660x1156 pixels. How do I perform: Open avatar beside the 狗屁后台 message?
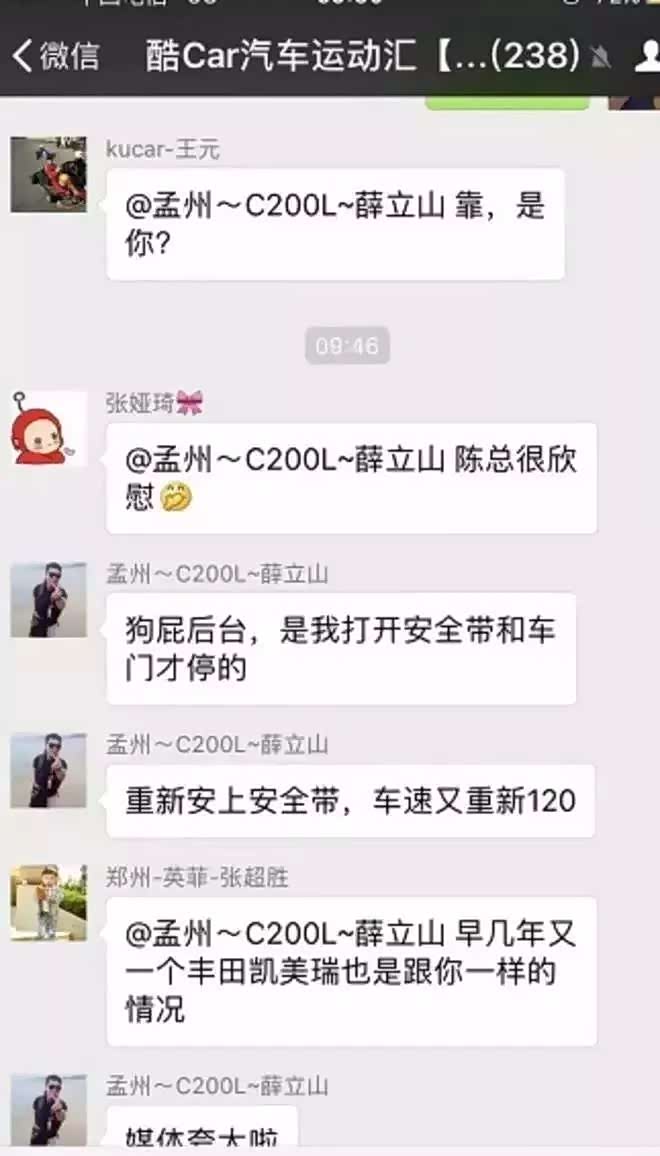click(x=48, y=599)
